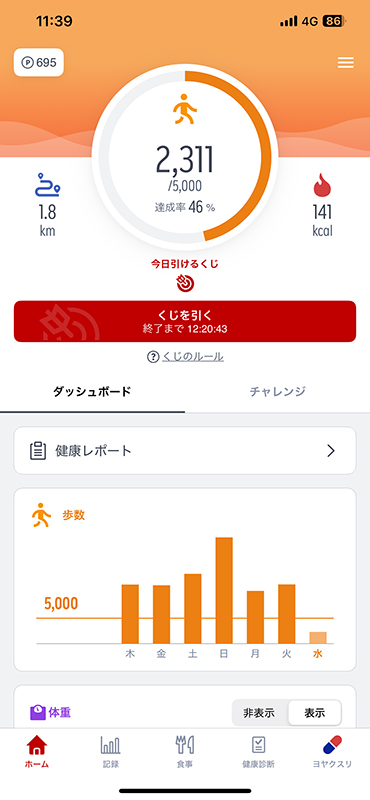
Task: Open the hamburger menu
Action: pyautogui.click(x=346, y=63)
